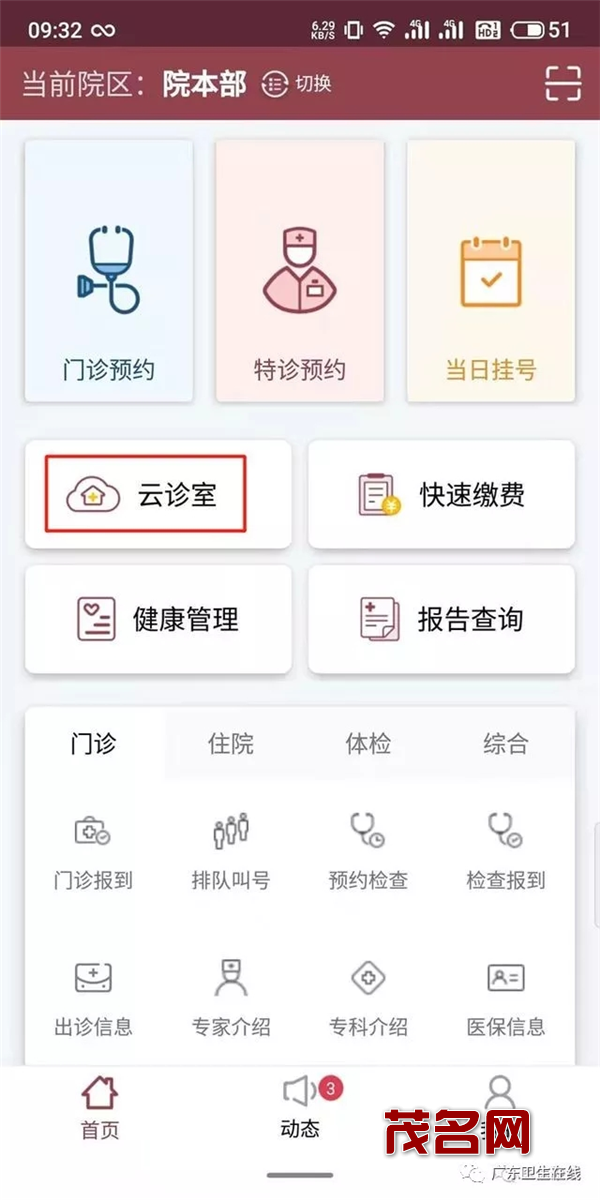
Task: Open 当日挂号 card
Action: pos(491,271)
